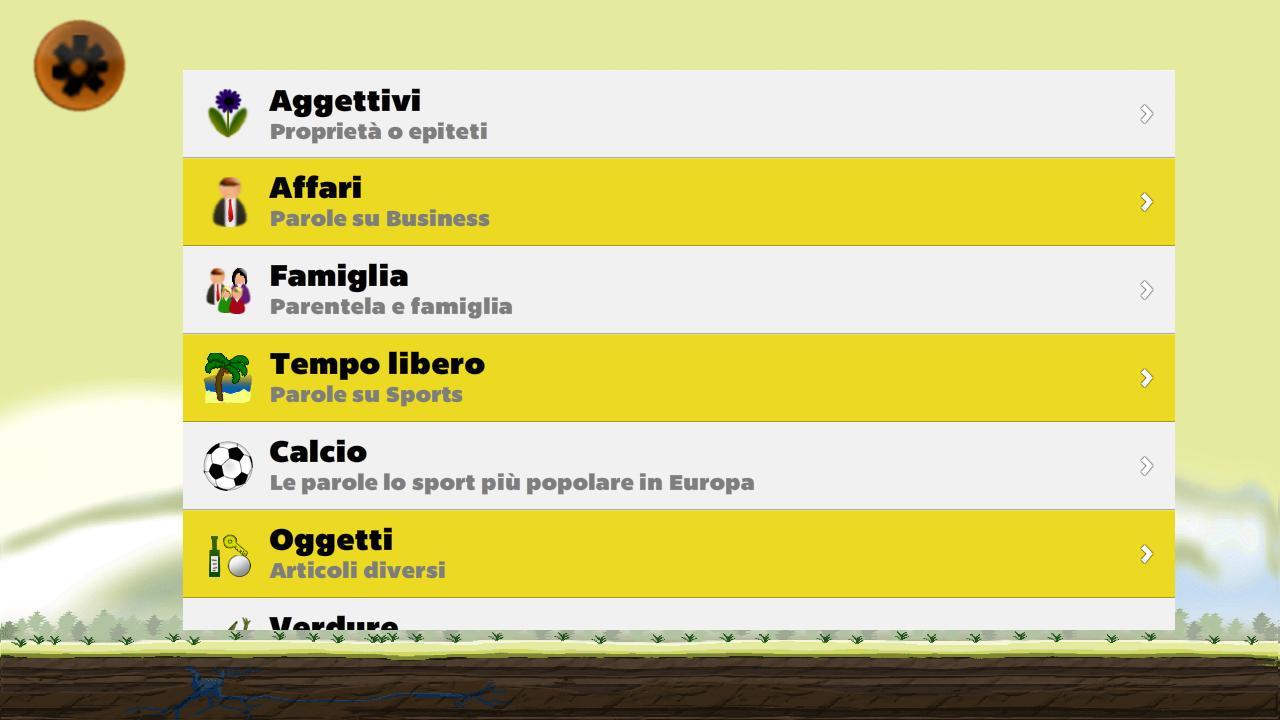This screenshot has width=1280, height=720.
Task: Select the Oggetti category
Action: tap(678, 554)
